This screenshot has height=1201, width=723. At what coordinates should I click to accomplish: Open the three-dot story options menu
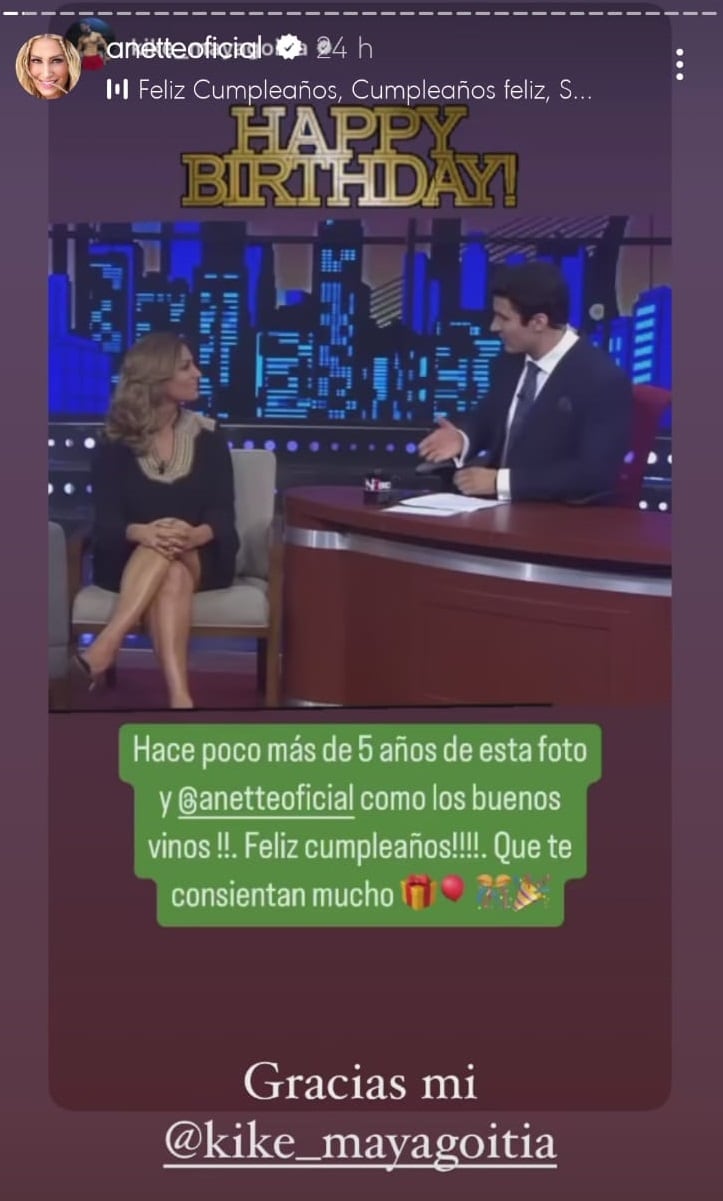click(679, 64)
